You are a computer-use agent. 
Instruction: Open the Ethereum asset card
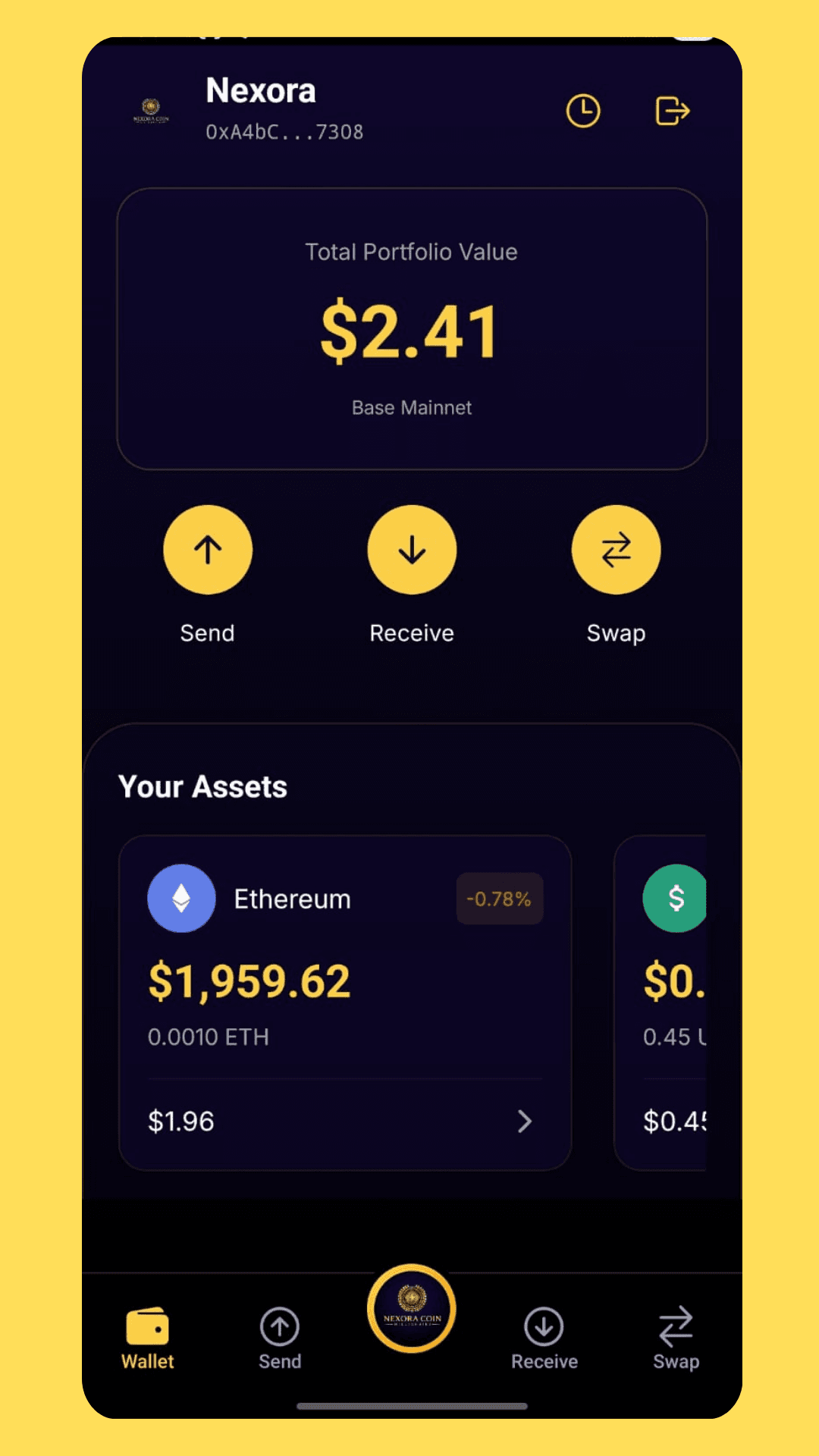pyautogui.click(x=344, y=1001)
